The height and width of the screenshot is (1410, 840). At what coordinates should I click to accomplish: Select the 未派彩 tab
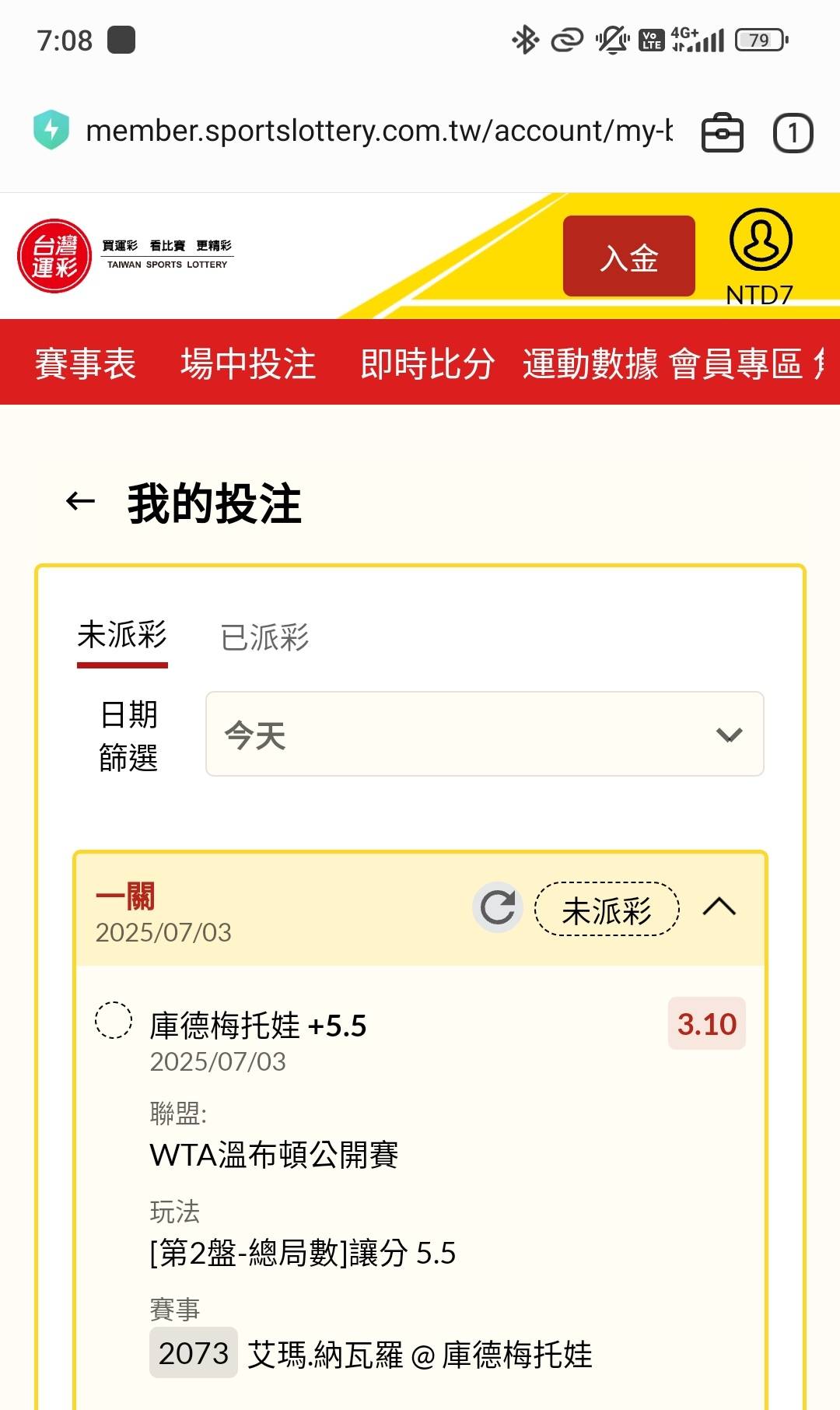pos(122,635)
